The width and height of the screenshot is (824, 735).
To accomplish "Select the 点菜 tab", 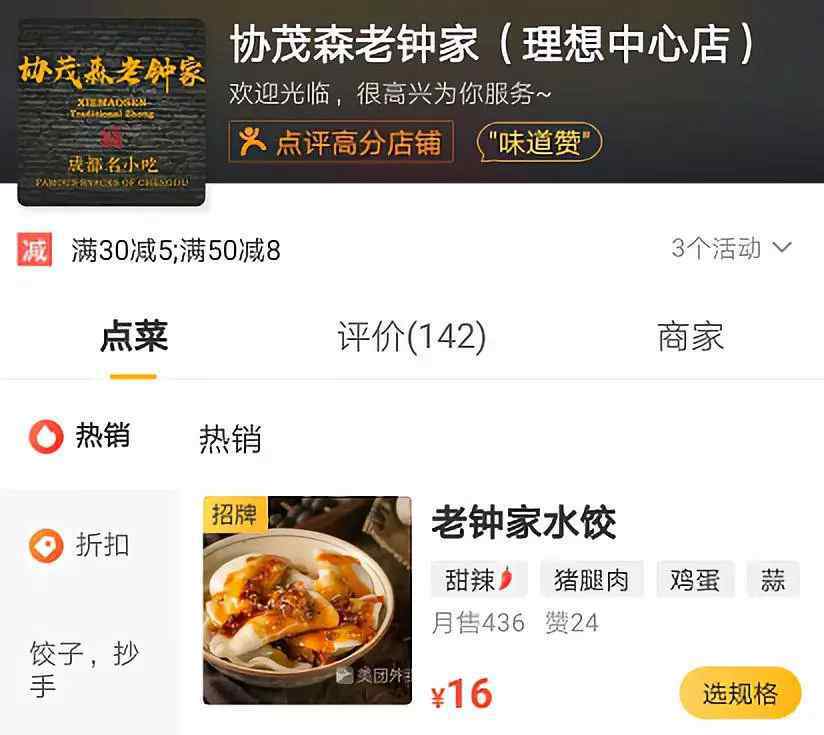I will point(133,337).
